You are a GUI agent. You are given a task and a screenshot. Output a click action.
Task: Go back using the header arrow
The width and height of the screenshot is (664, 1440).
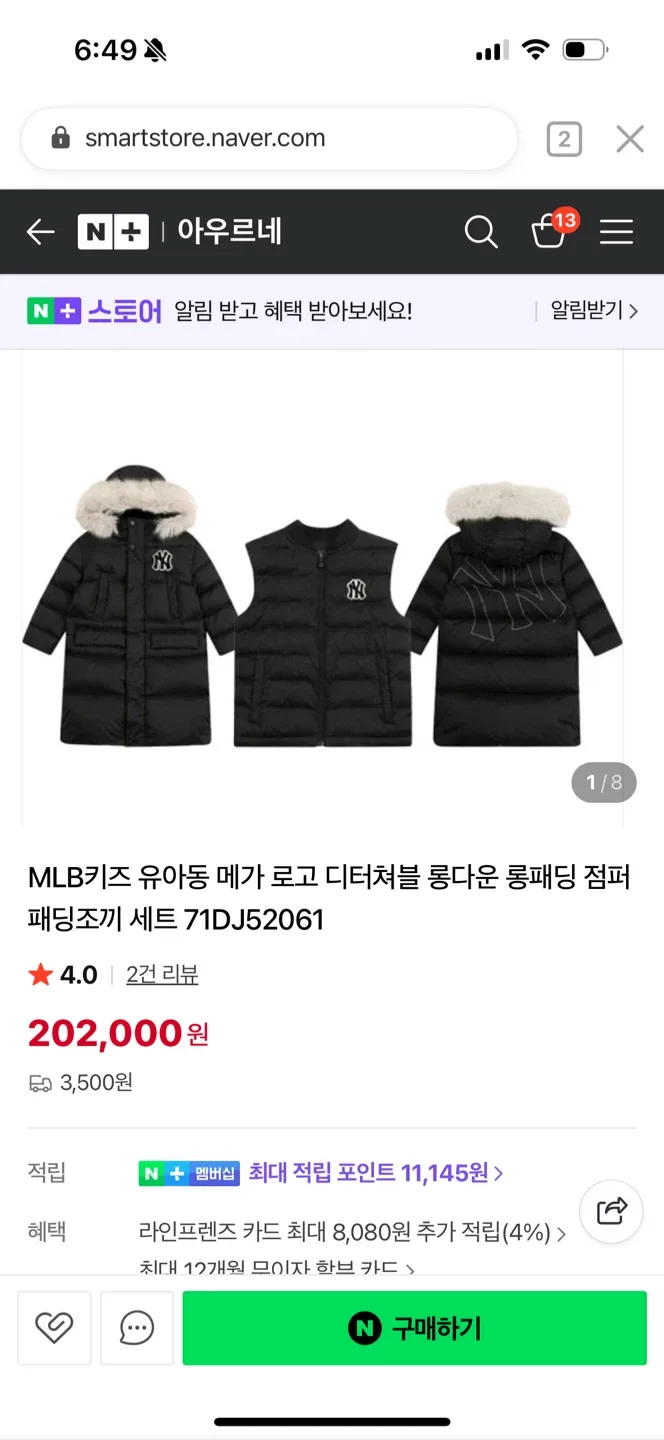click(x=40, y=232)
